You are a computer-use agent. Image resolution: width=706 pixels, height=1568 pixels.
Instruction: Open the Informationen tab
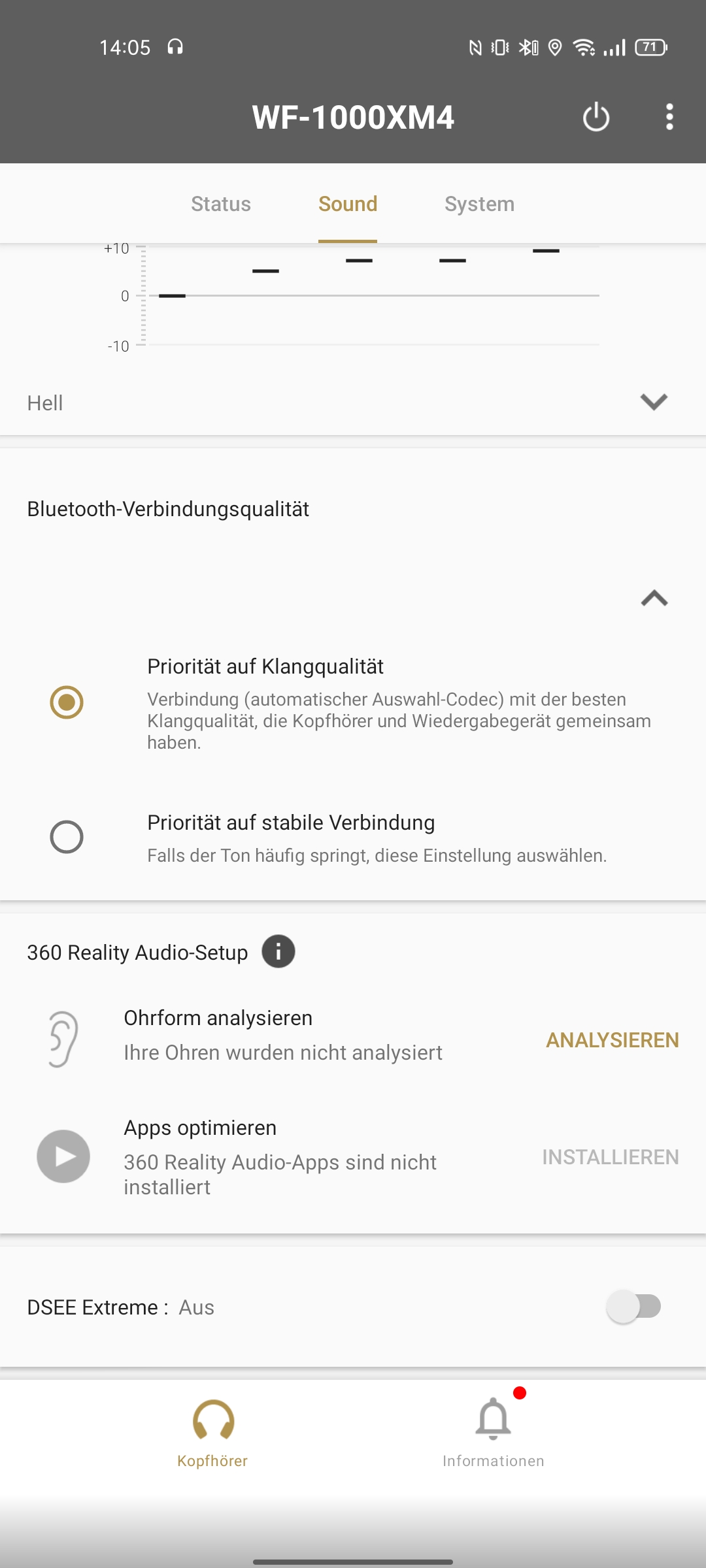coord(494,1432)
